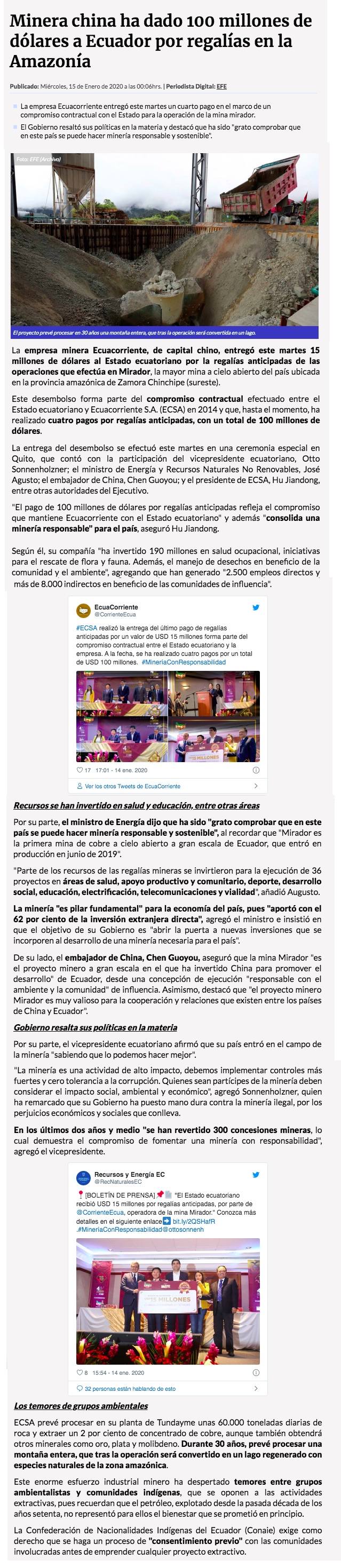Viewport: 341px width, 1568px height.
Task: Open the EFE journalist link
Action: [x=221, y=86]
